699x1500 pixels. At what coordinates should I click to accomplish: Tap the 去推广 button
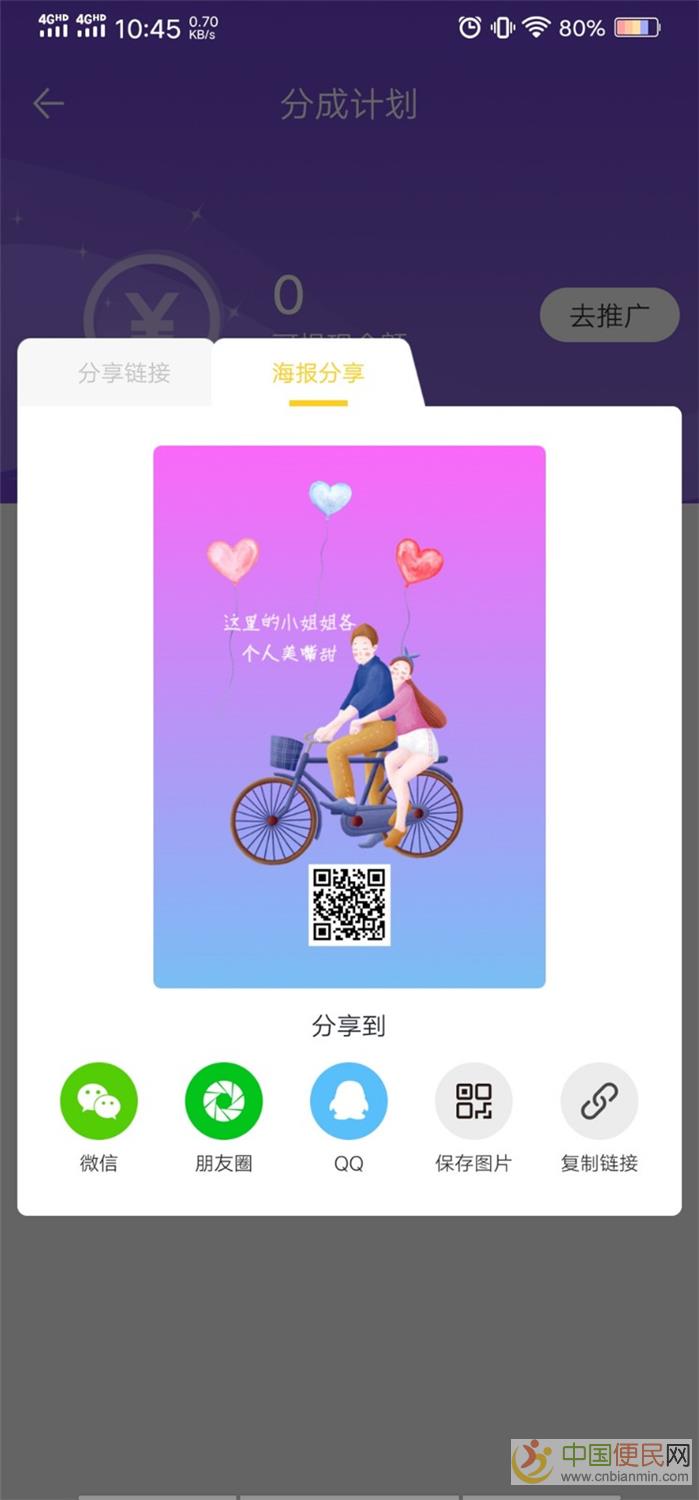tap(609, 316)
